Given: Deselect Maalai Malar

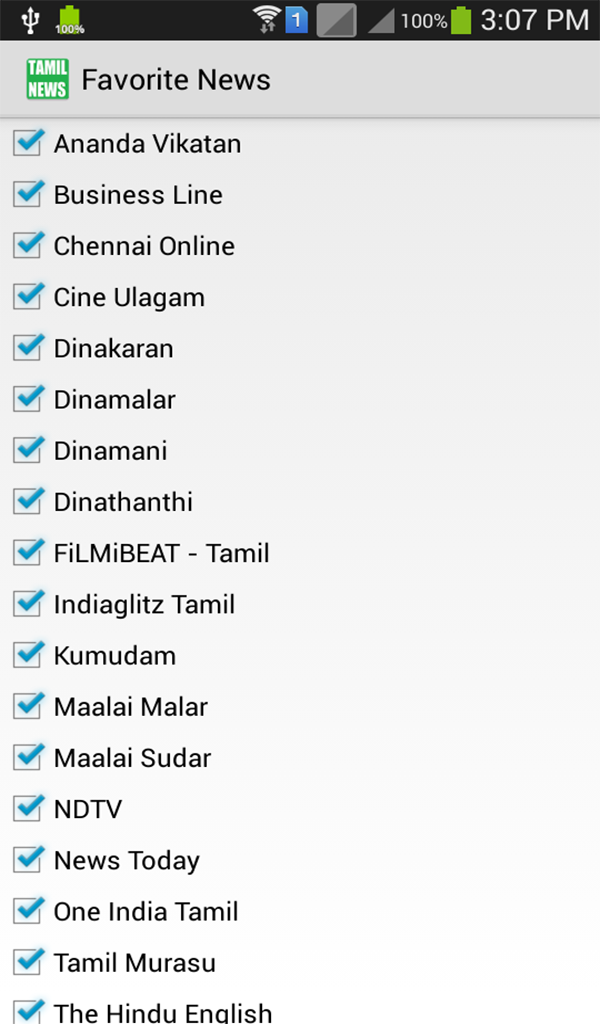Looking at the screenshot, I should (x=28, y=706).
